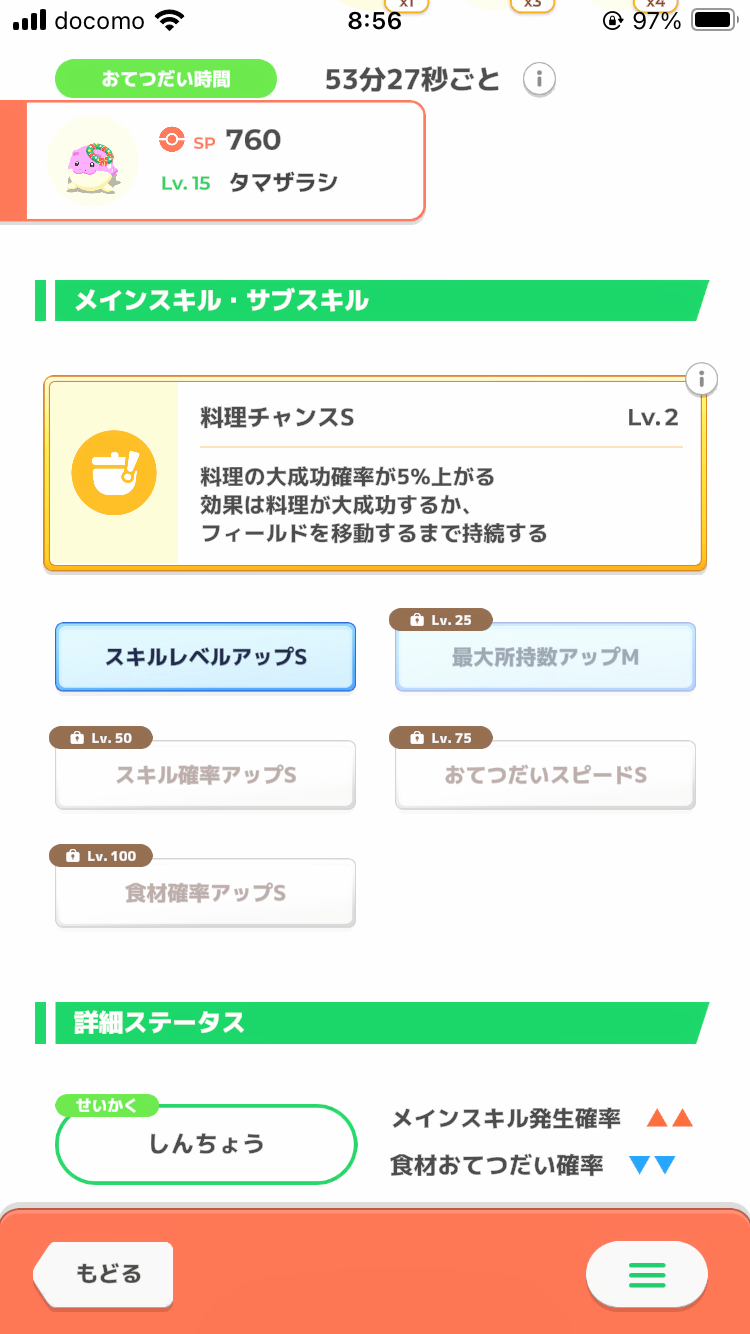Open the green hamburger menu
This screenshot has height=1334, width=750.
(646, 1274)
